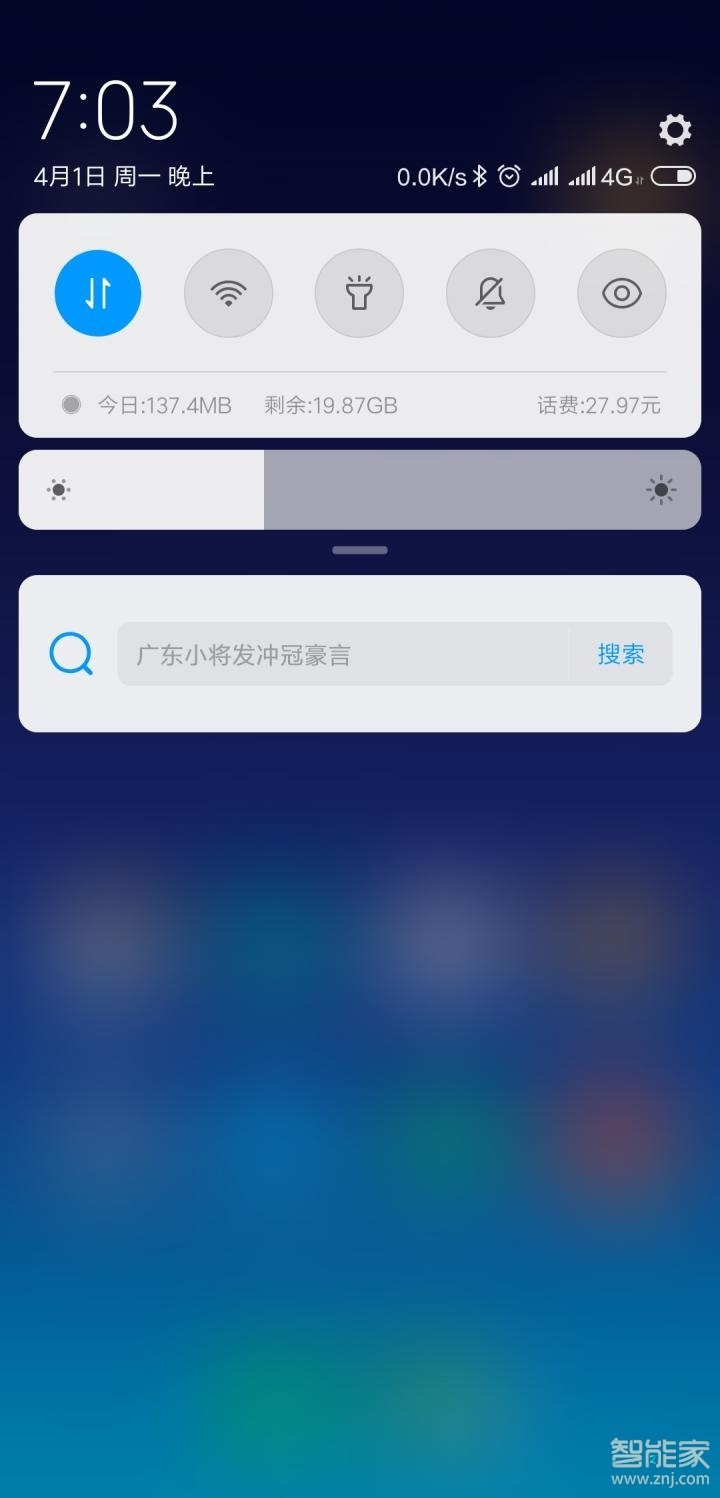Viewport: 720px width, 1498px height.
Task: Toggle the battery indicator
Action: tap(673, 175)
